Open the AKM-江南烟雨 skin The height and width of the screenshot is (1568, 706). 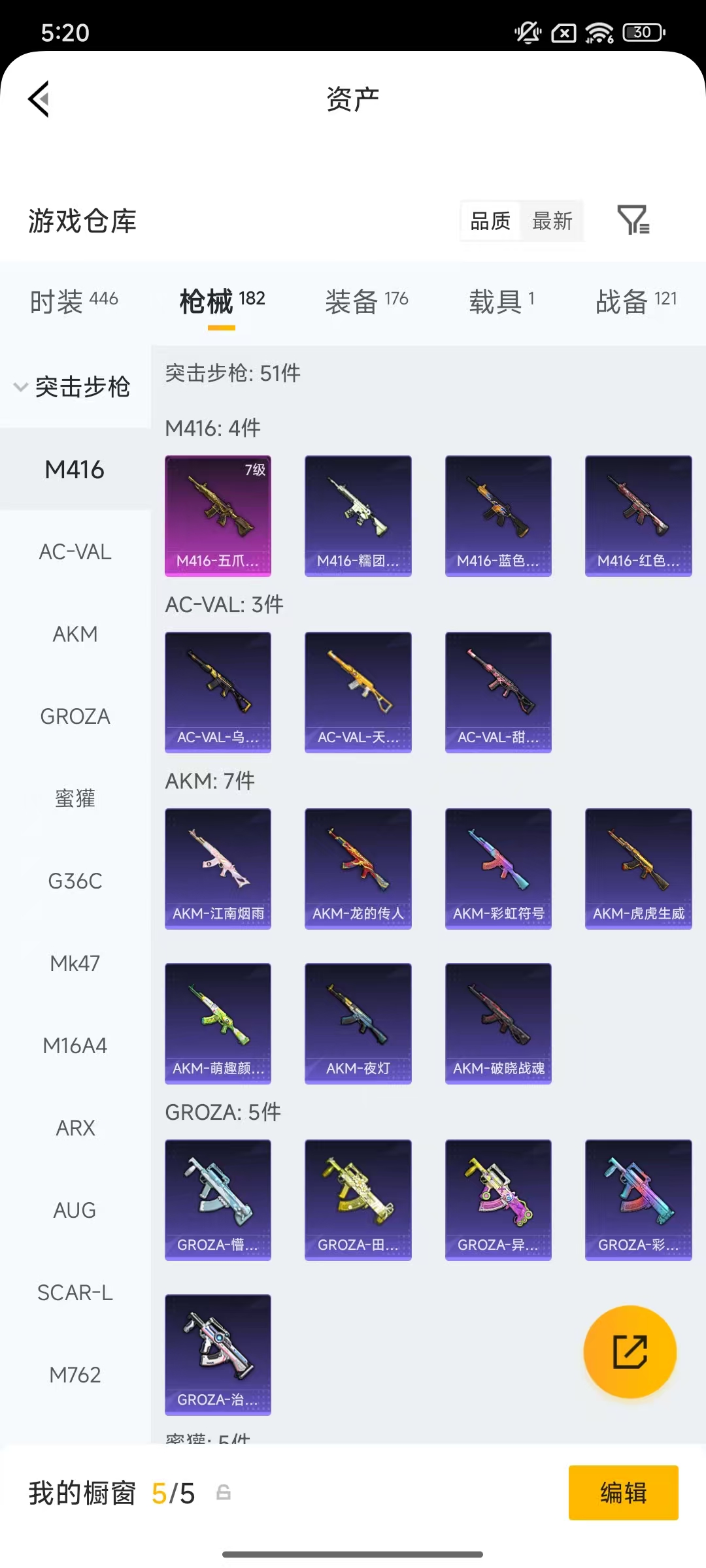(x=218, y=868)
